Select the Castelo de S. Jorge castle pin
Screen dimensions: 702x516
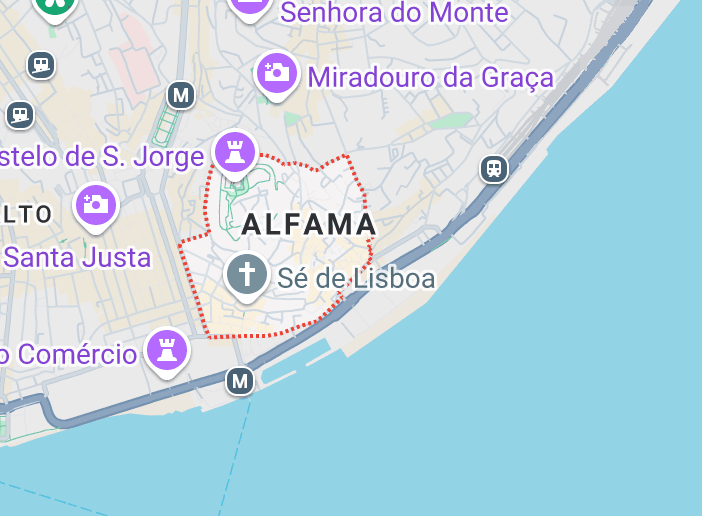click(235, 153)
